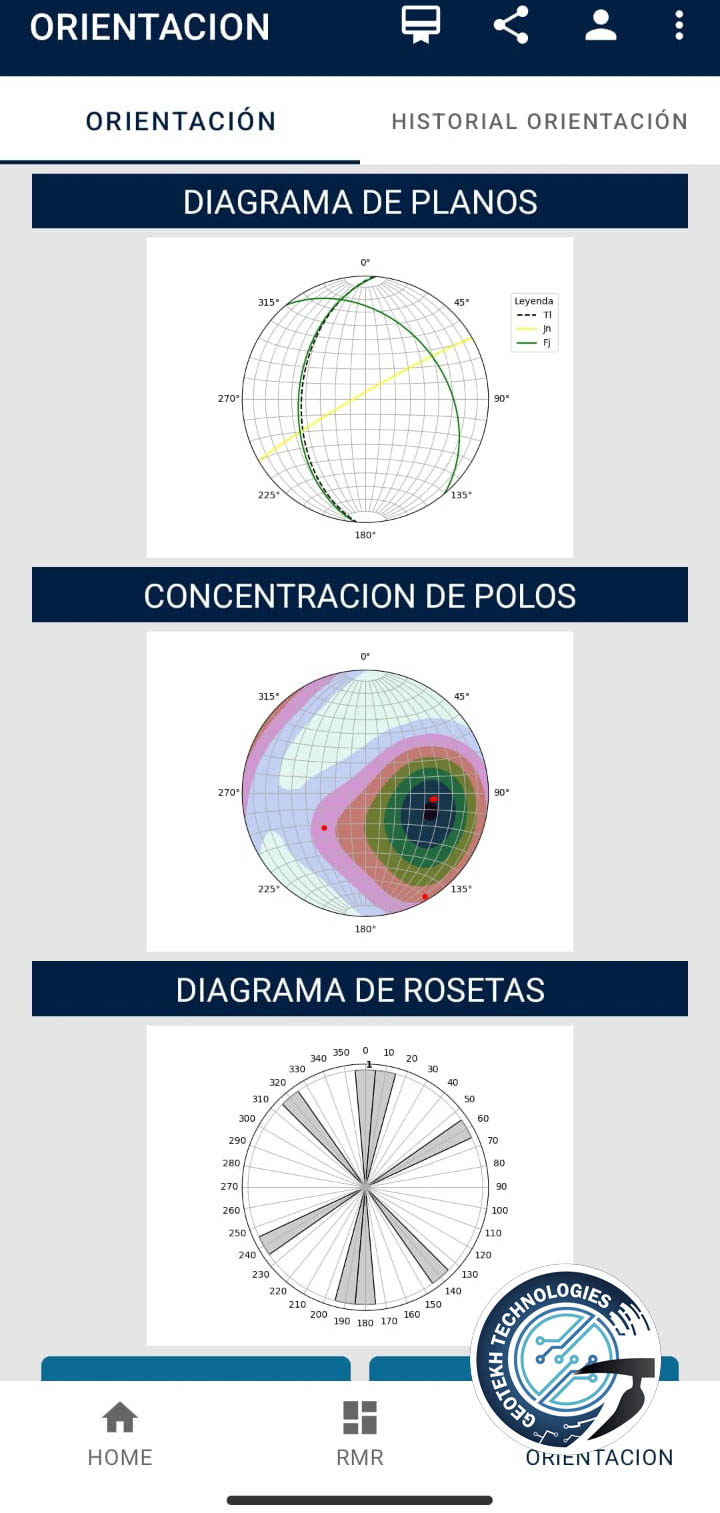Image resolution: width=720 pixels, height=1513 pixels.
Task: Switch to Historial Orientación tab
Action: coord(539,121)
